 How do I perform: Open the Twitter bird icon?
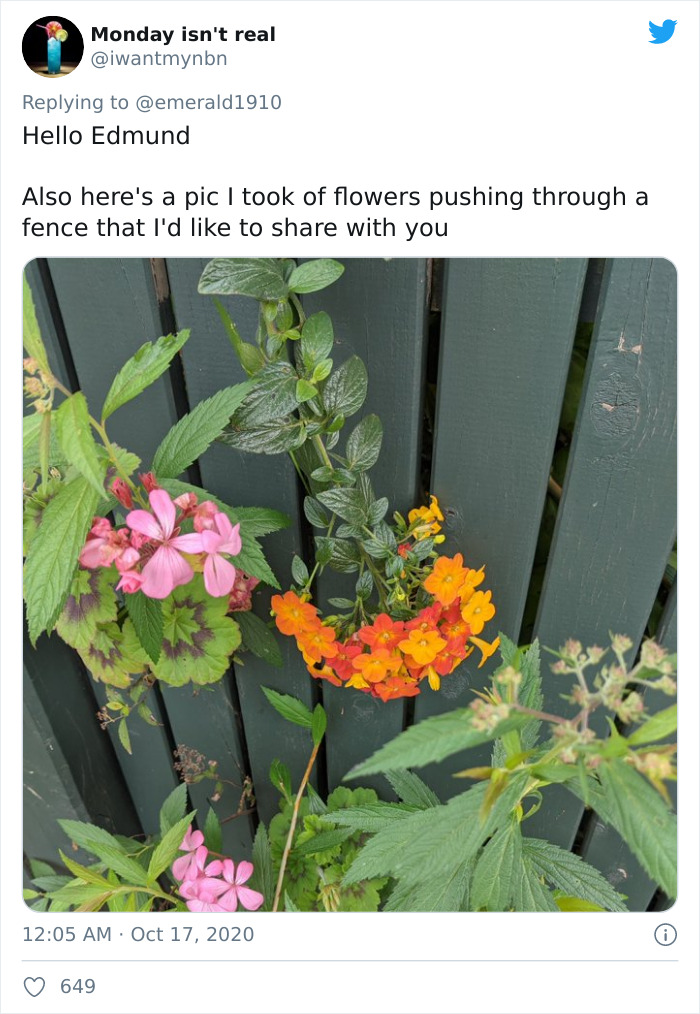[x=662, y=32]
